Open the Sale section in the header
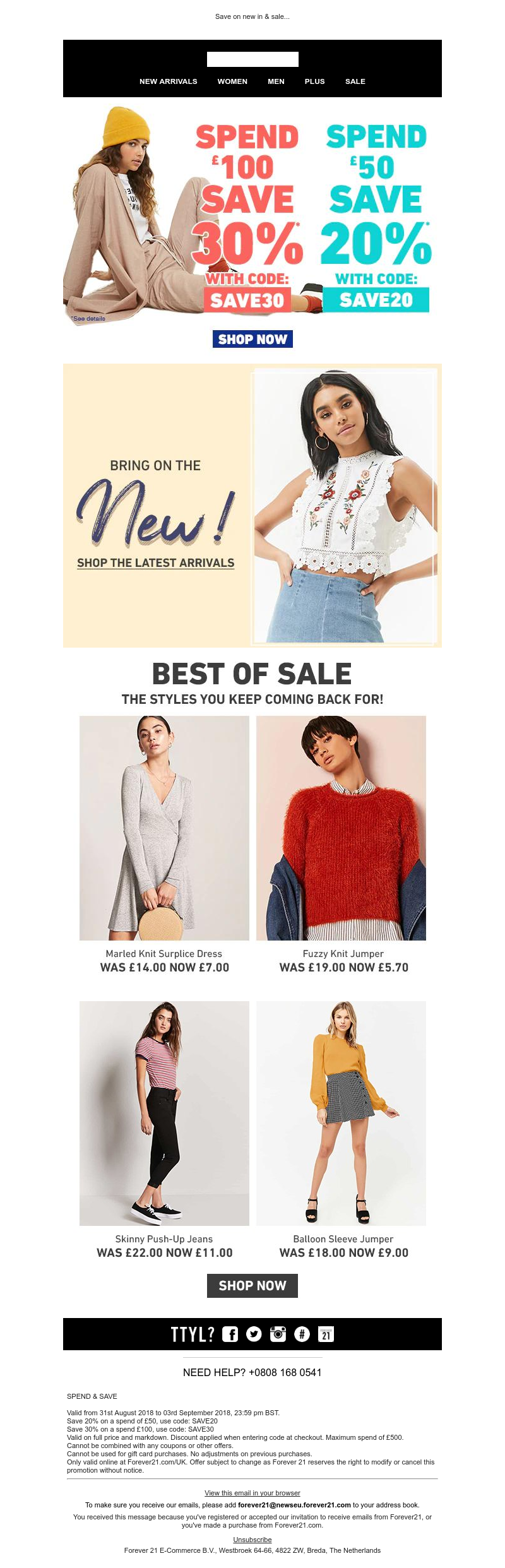 tap(355, 81)
